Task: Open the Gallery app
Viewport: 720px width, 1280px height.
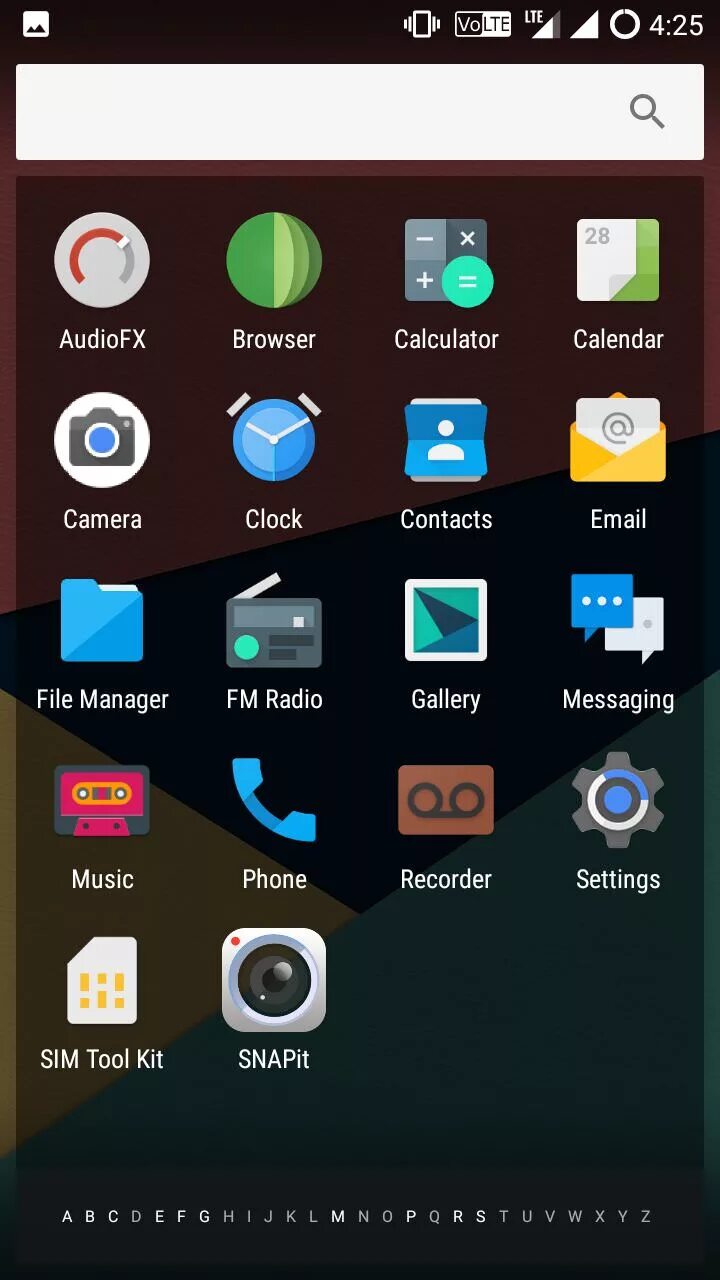Action: coord(446,621)
